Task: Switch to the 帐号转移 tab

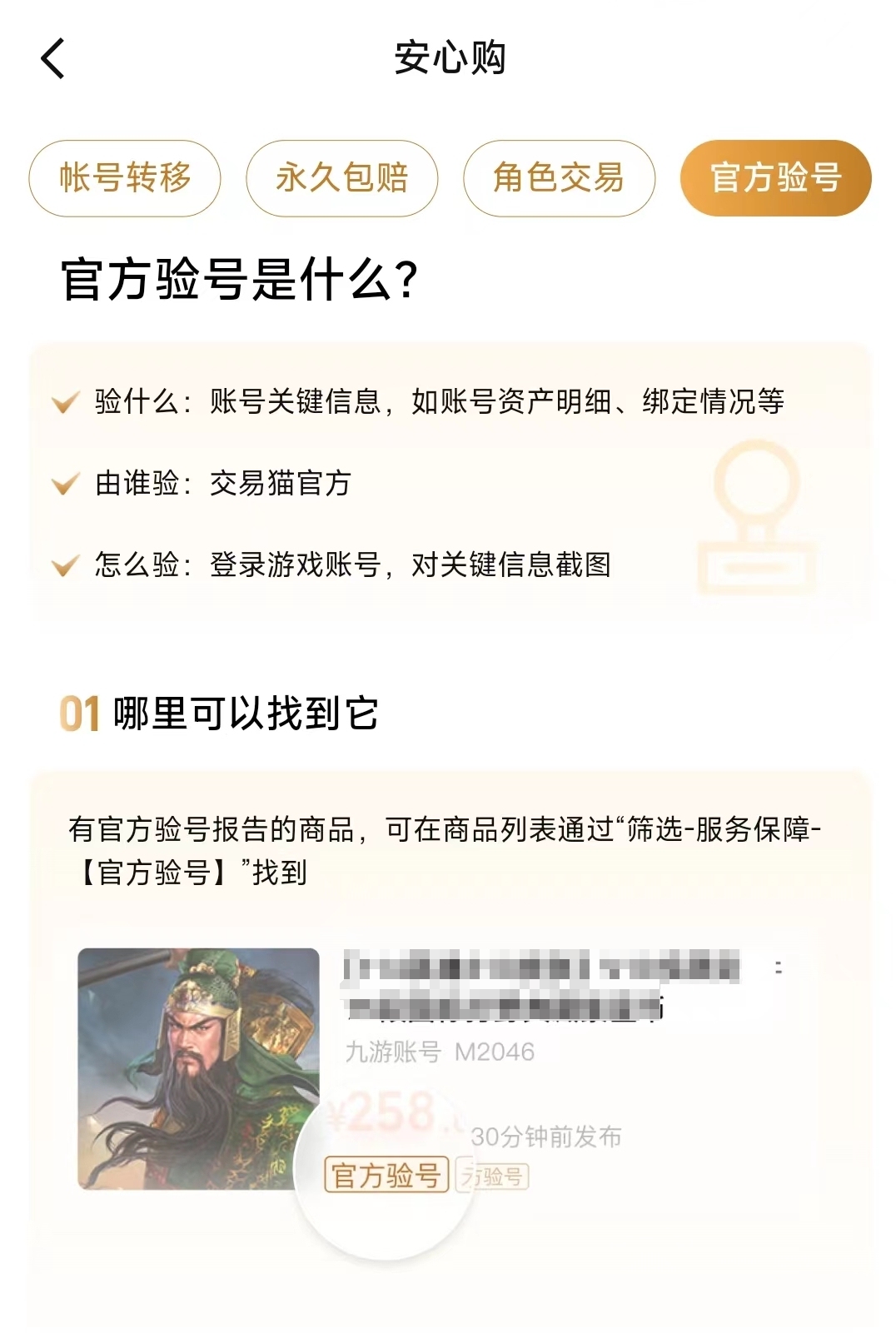Action: coord(125,178)
